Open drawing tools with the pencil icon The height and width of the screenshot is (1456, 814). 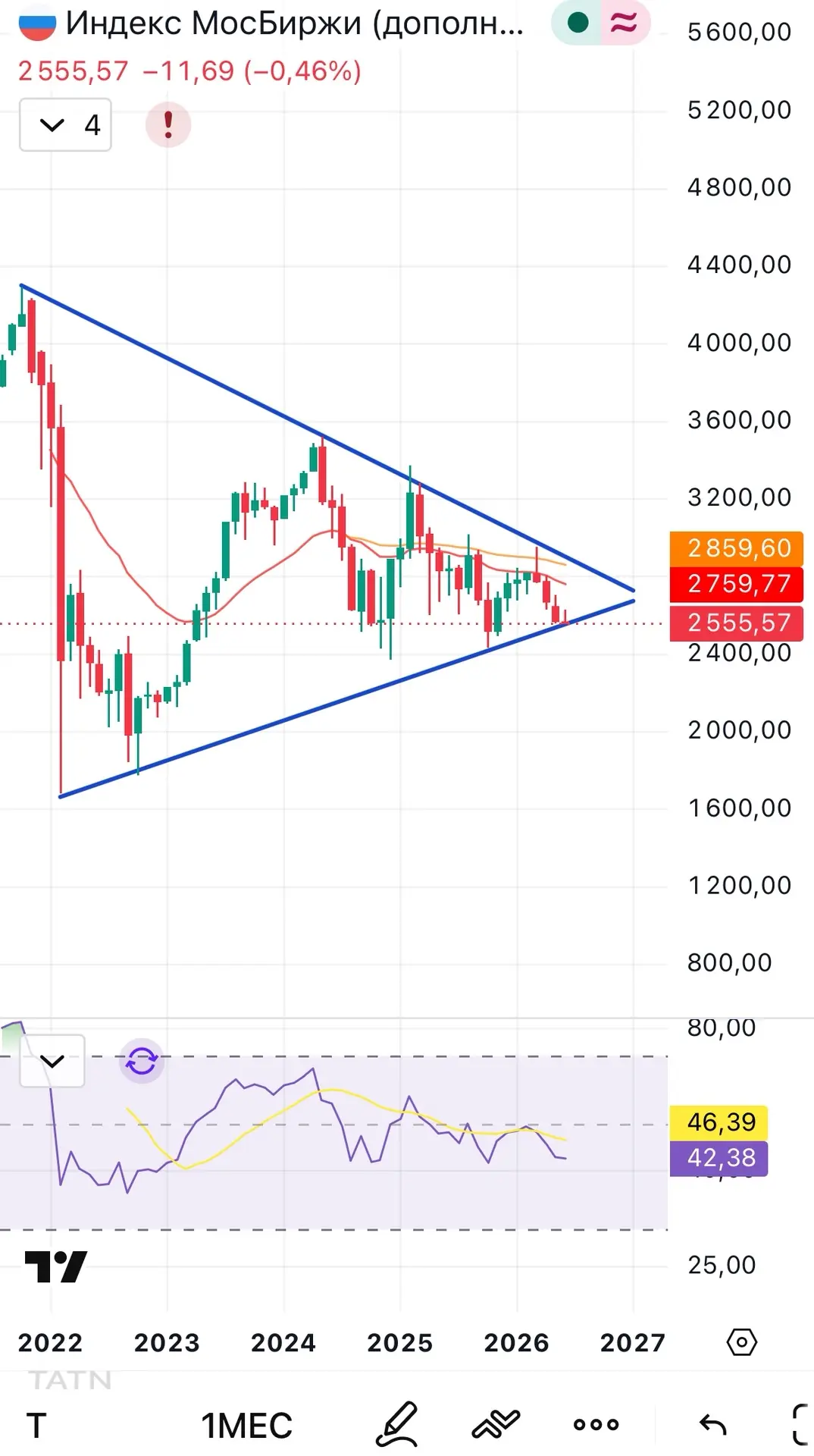pyautogui.click(x=397, y=1424)
